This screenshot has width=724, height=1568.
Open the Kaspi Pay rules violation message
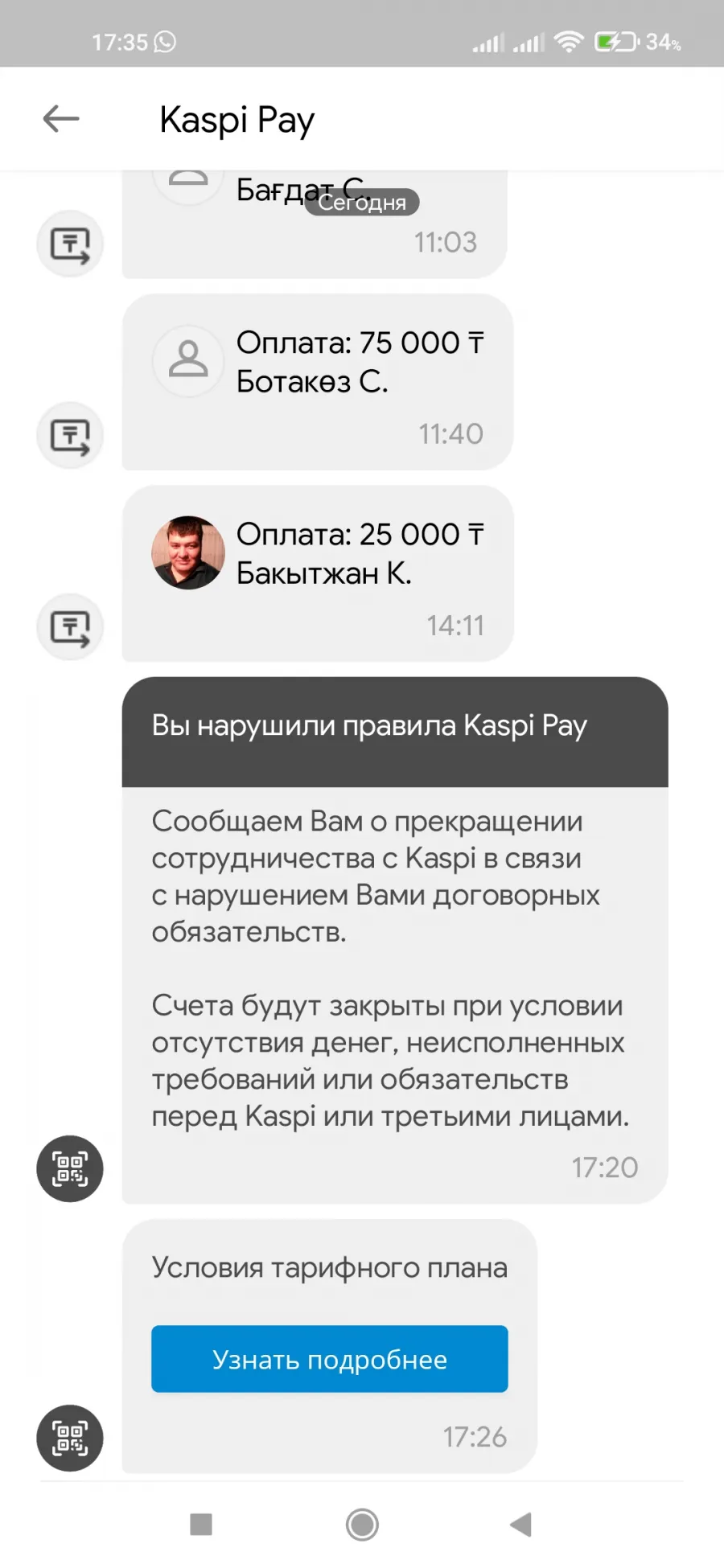click(x=395, y=940)
